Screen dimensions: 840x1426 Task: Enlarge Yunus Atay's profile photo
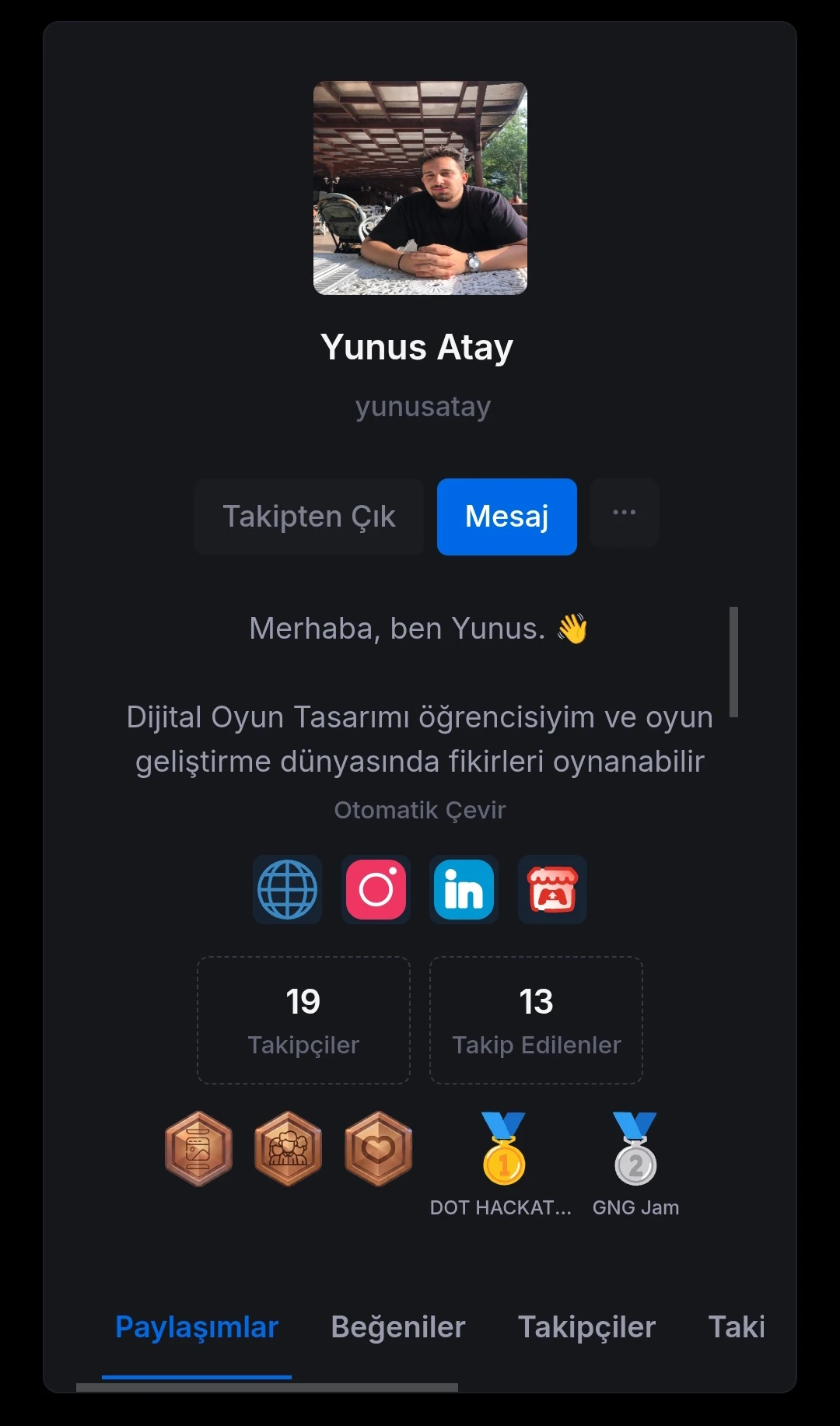tap(420, 188)
